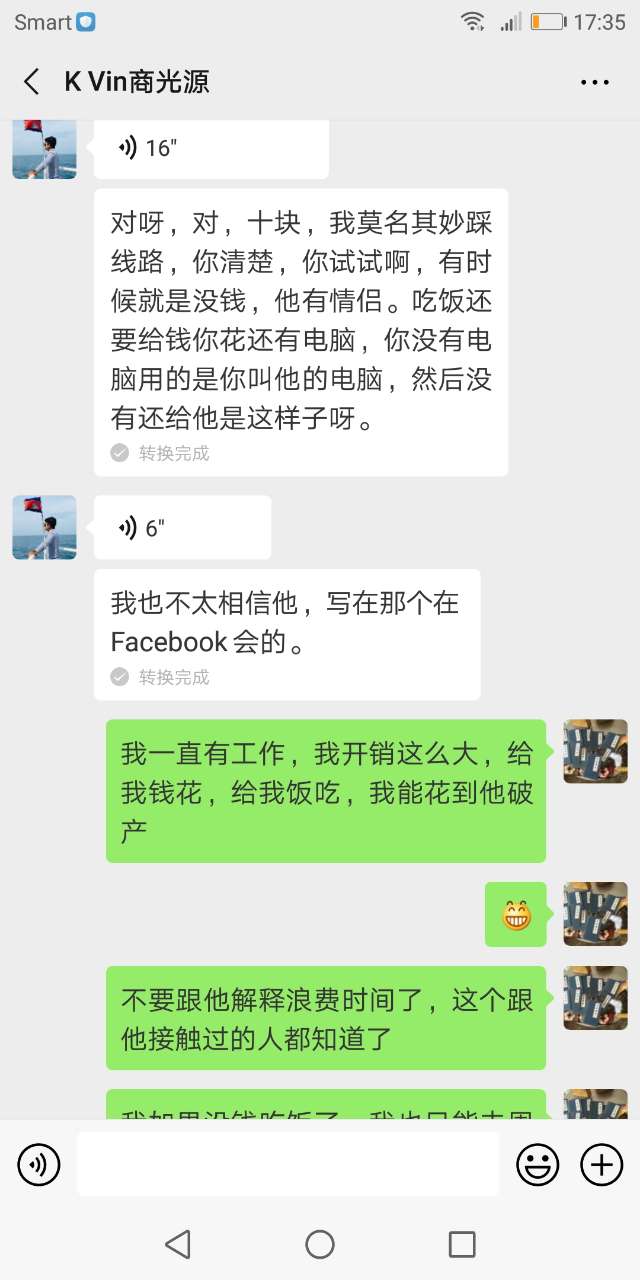The height and width of the screenshot is (1280, 640).
Task: Focus the message text field
Action: point(288,1164)
